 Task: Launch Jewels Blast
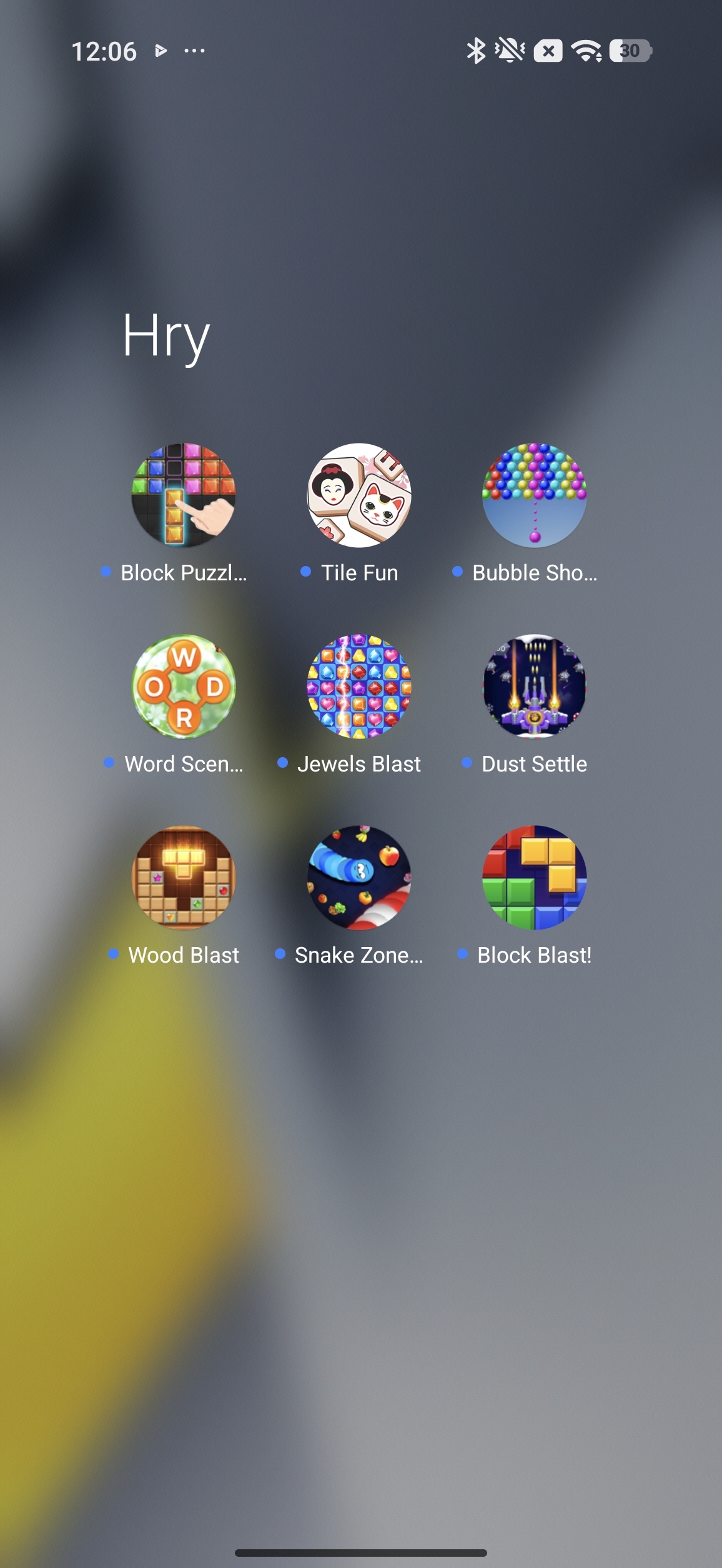(x=359, y=687)
